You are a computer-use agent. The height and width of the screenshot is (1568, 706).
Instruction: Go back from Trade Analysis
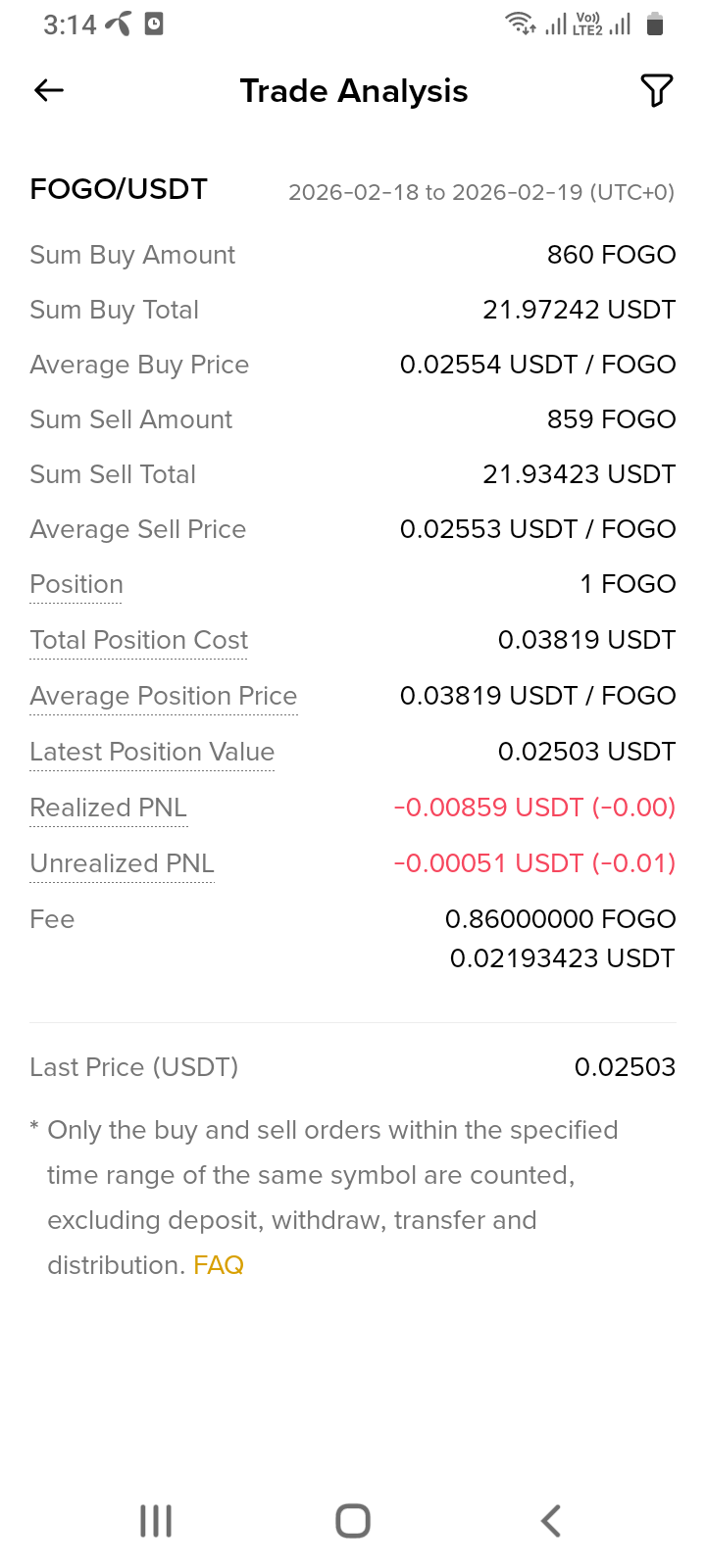(x=49, y=91)
